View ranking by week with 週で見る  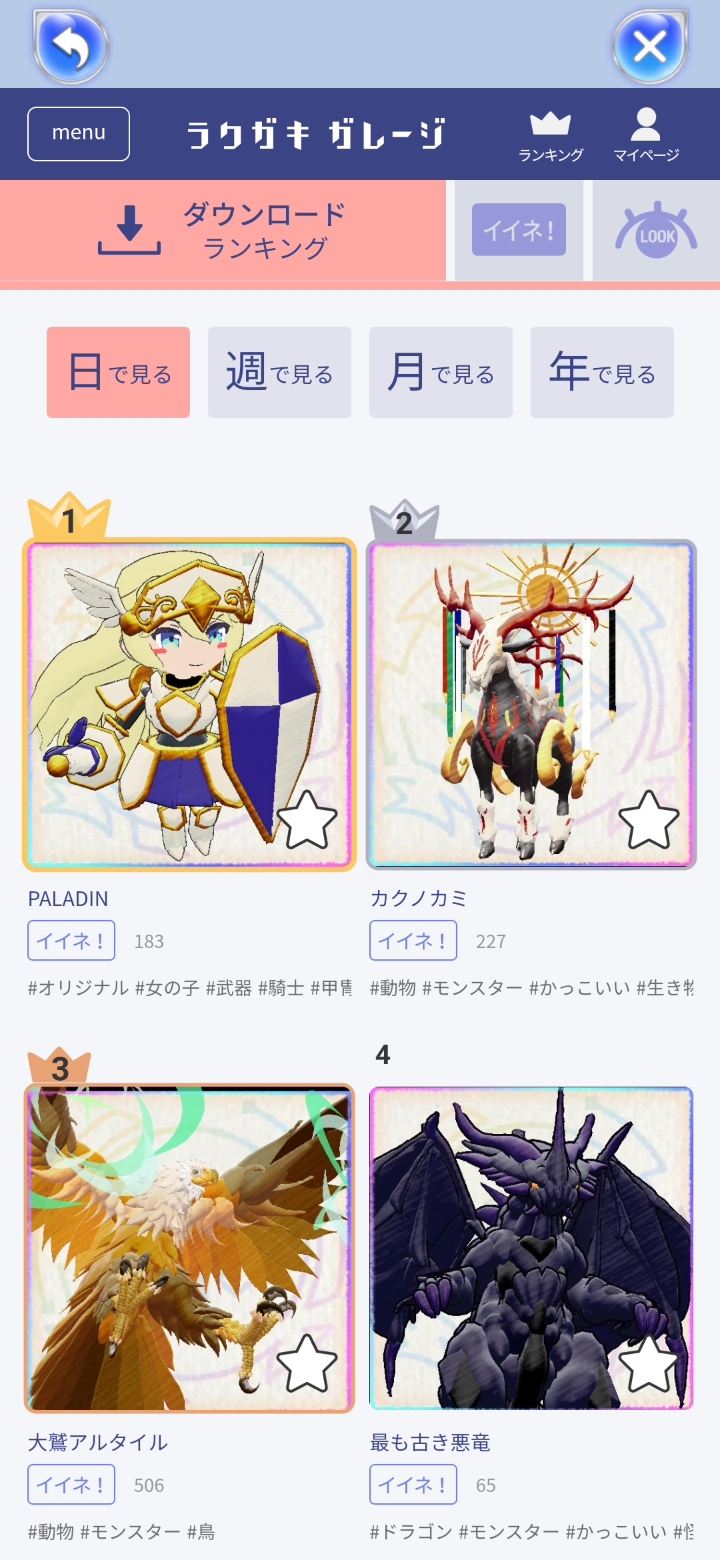[x=279, y=372]
